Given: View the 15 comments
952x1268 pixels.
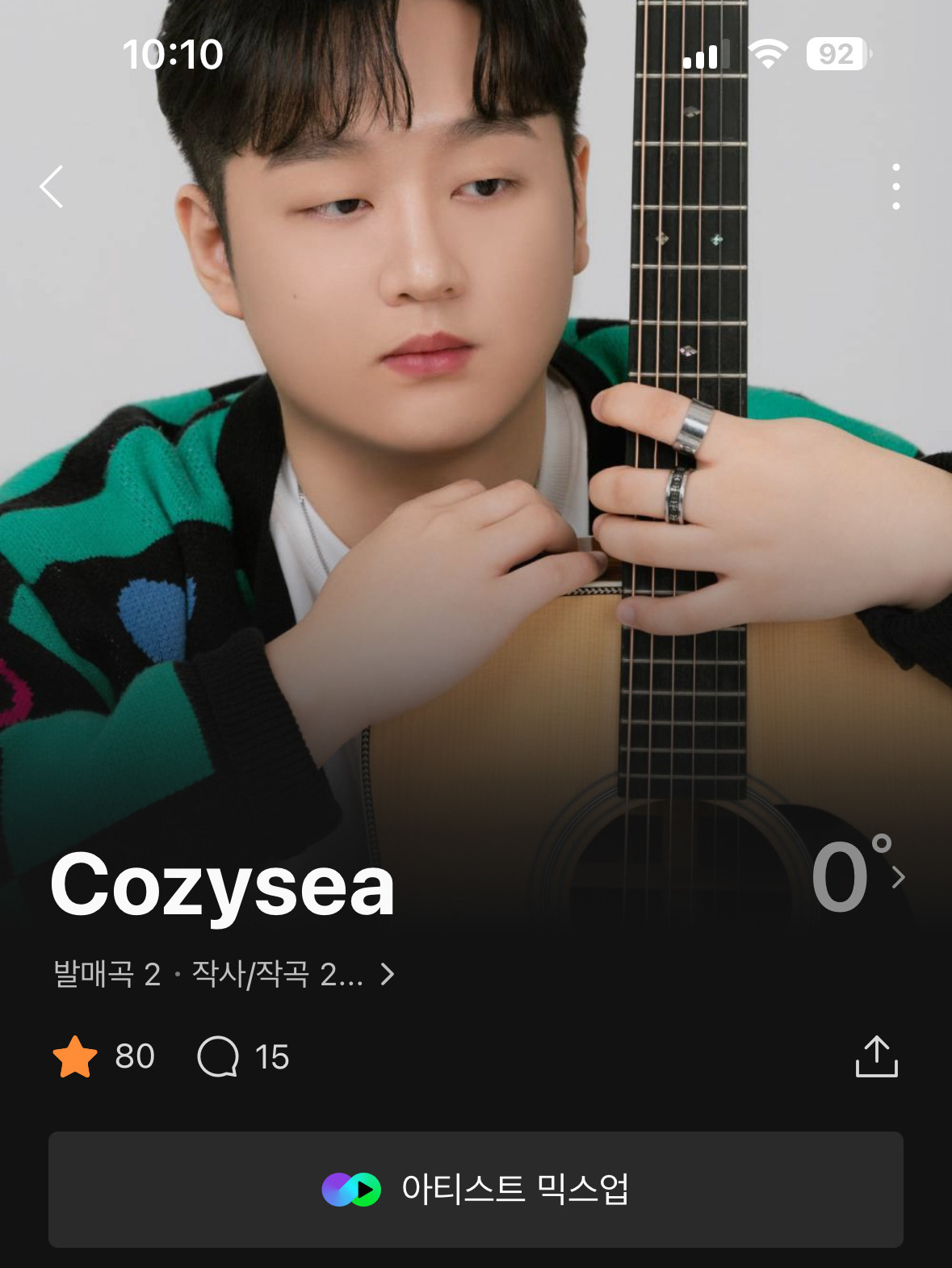Looking at the screenshot, I should click(243, 1056).
